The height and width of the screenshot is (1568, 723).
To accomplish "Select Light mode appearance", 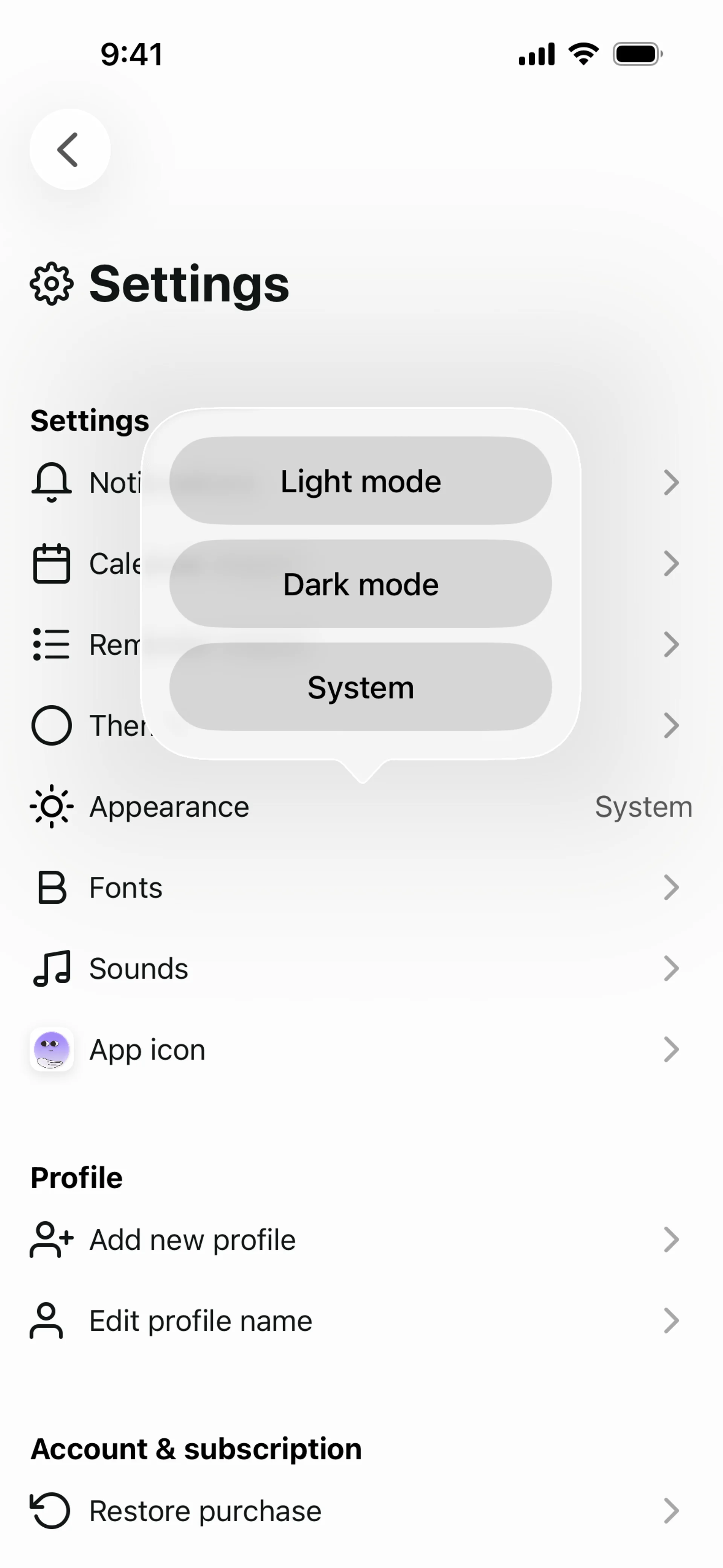I will pos(360,481).
